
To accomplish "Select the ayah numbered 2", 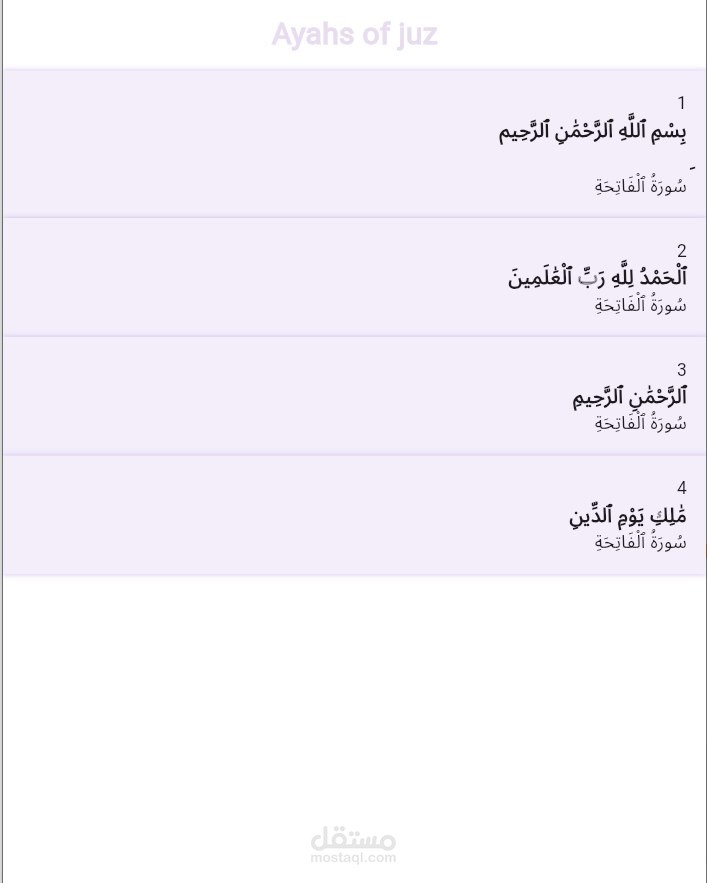I will point(354,277).
